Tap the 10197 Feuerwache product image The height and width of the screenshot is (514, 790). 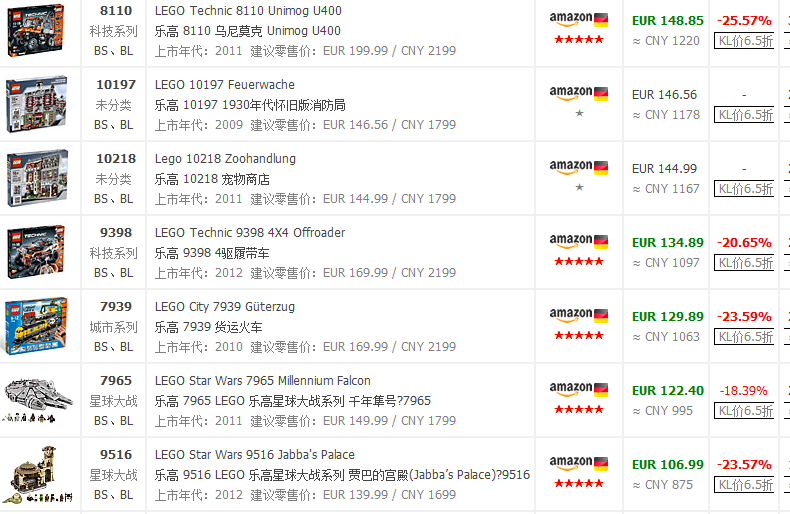tap(37, 104)
